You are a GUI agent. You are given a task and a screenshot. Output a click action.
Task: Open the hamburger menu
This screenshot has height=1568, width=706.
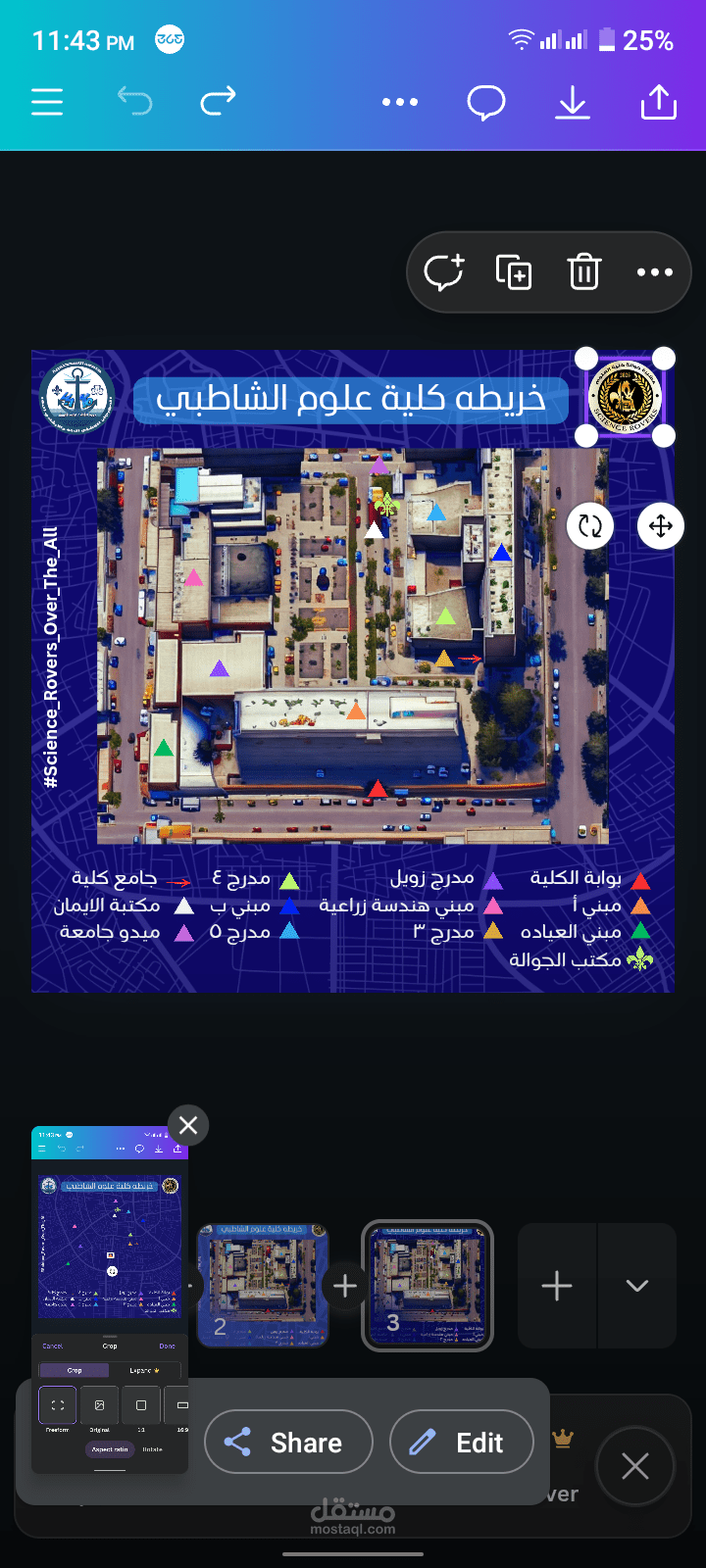47,102
